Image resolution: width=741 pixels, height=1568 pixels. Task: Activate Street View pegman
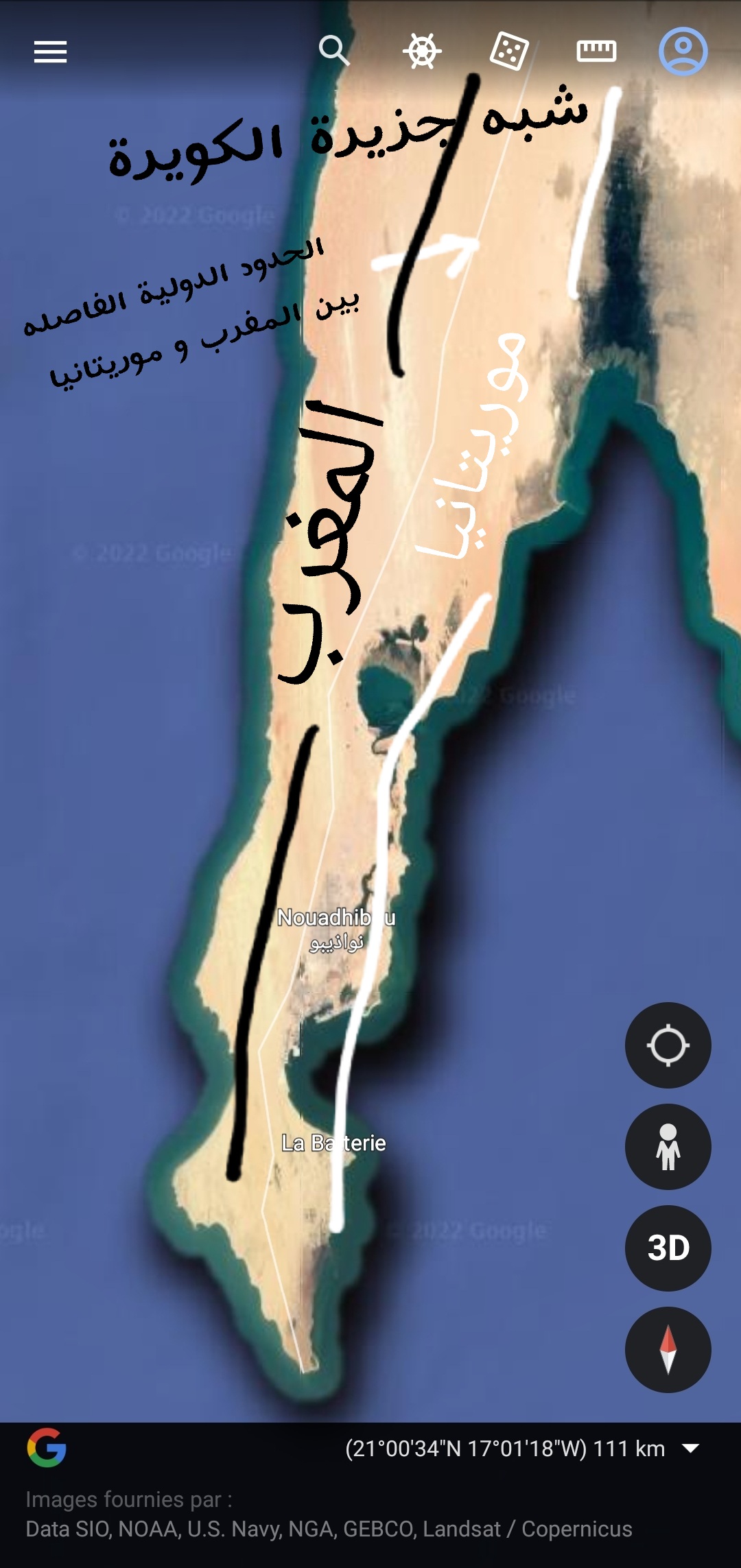tap(668, 1147)
